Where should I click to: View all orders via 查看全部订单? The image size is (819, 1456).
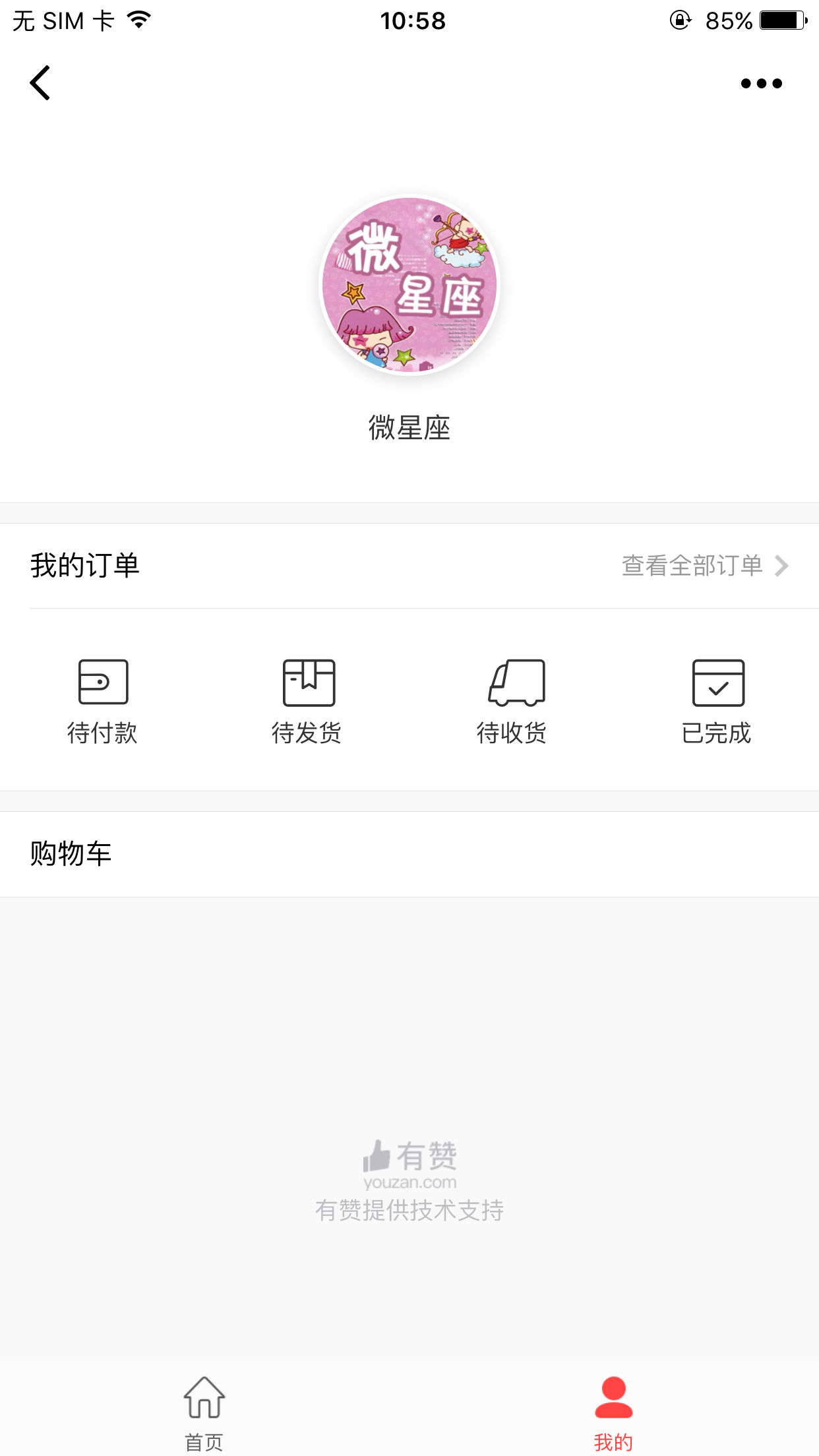704,566
